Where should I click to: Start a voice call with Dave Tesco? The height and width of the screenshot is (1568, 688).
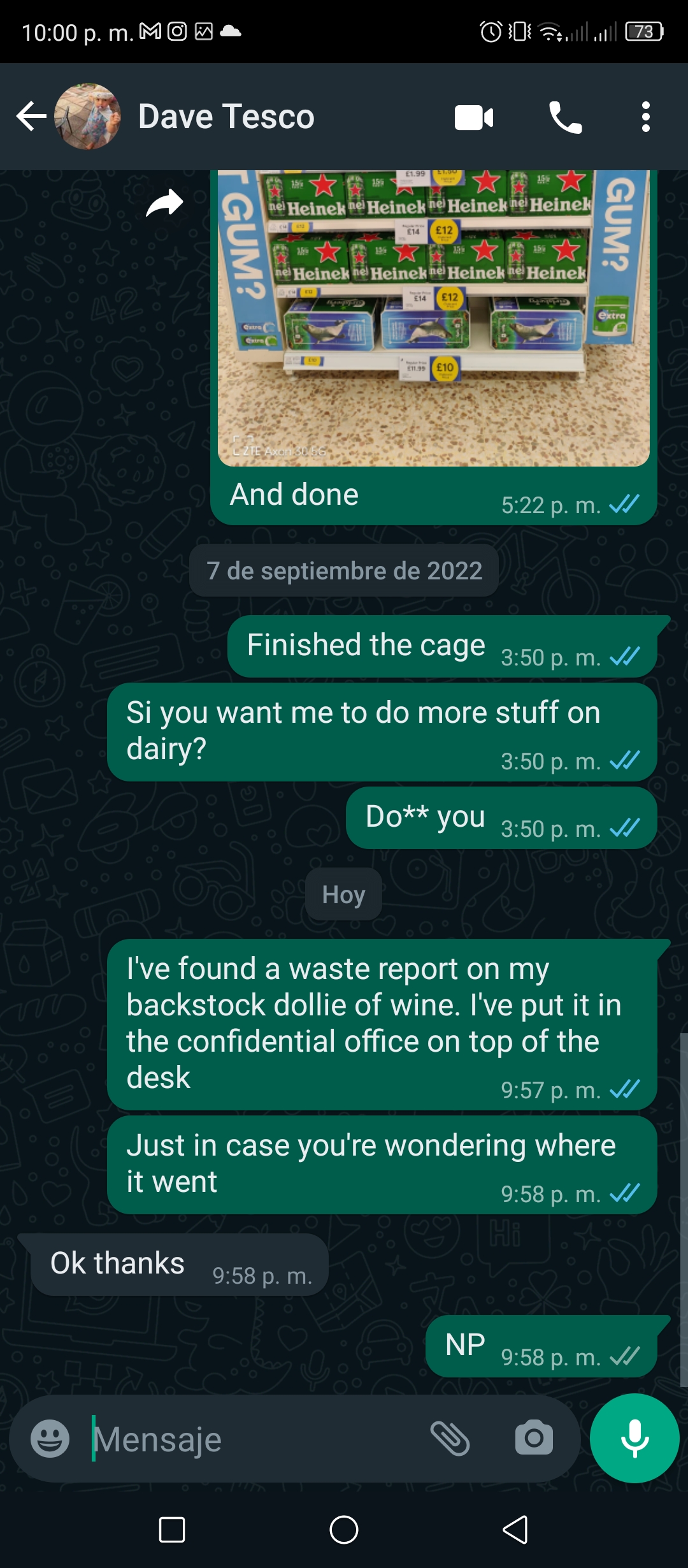click(565, 117)
